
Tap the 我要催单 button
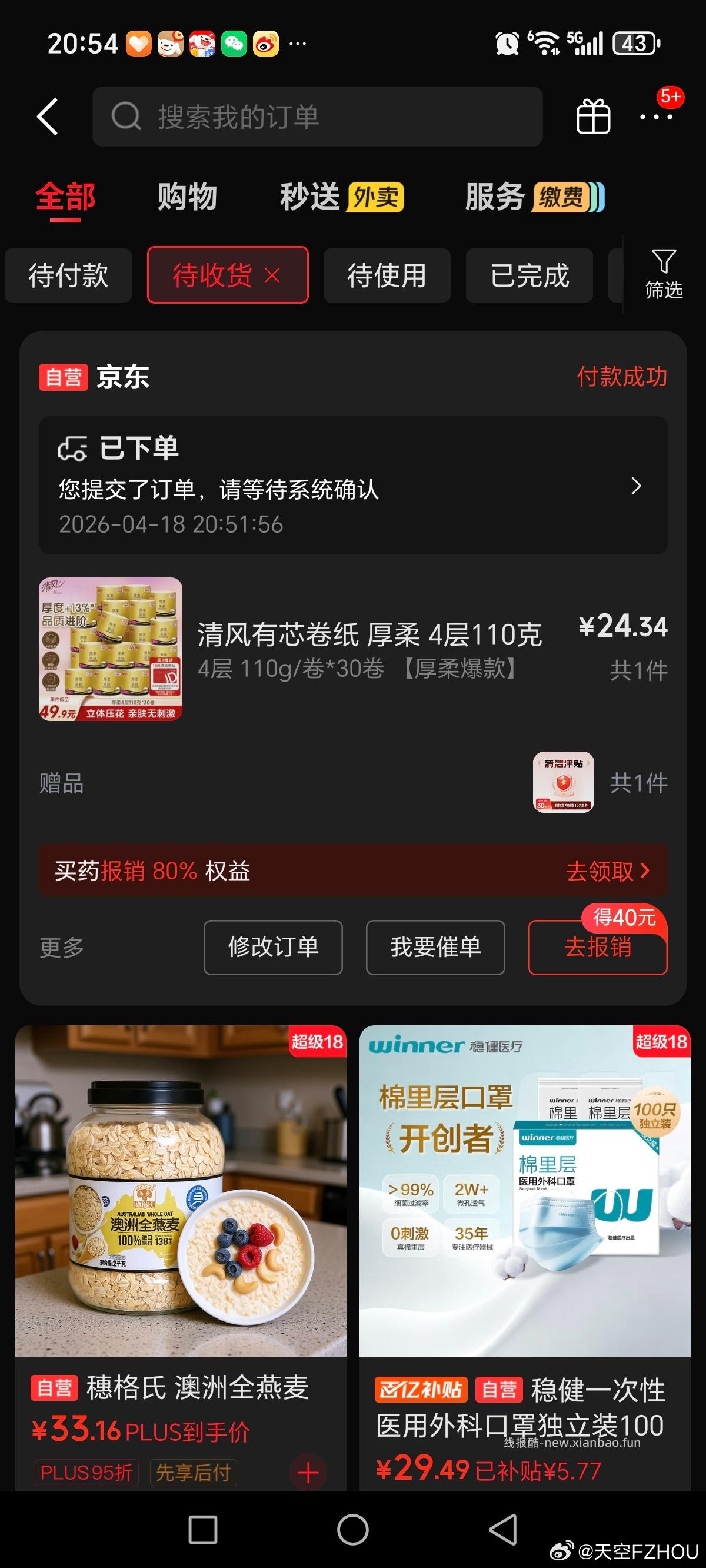pos(435,947)
